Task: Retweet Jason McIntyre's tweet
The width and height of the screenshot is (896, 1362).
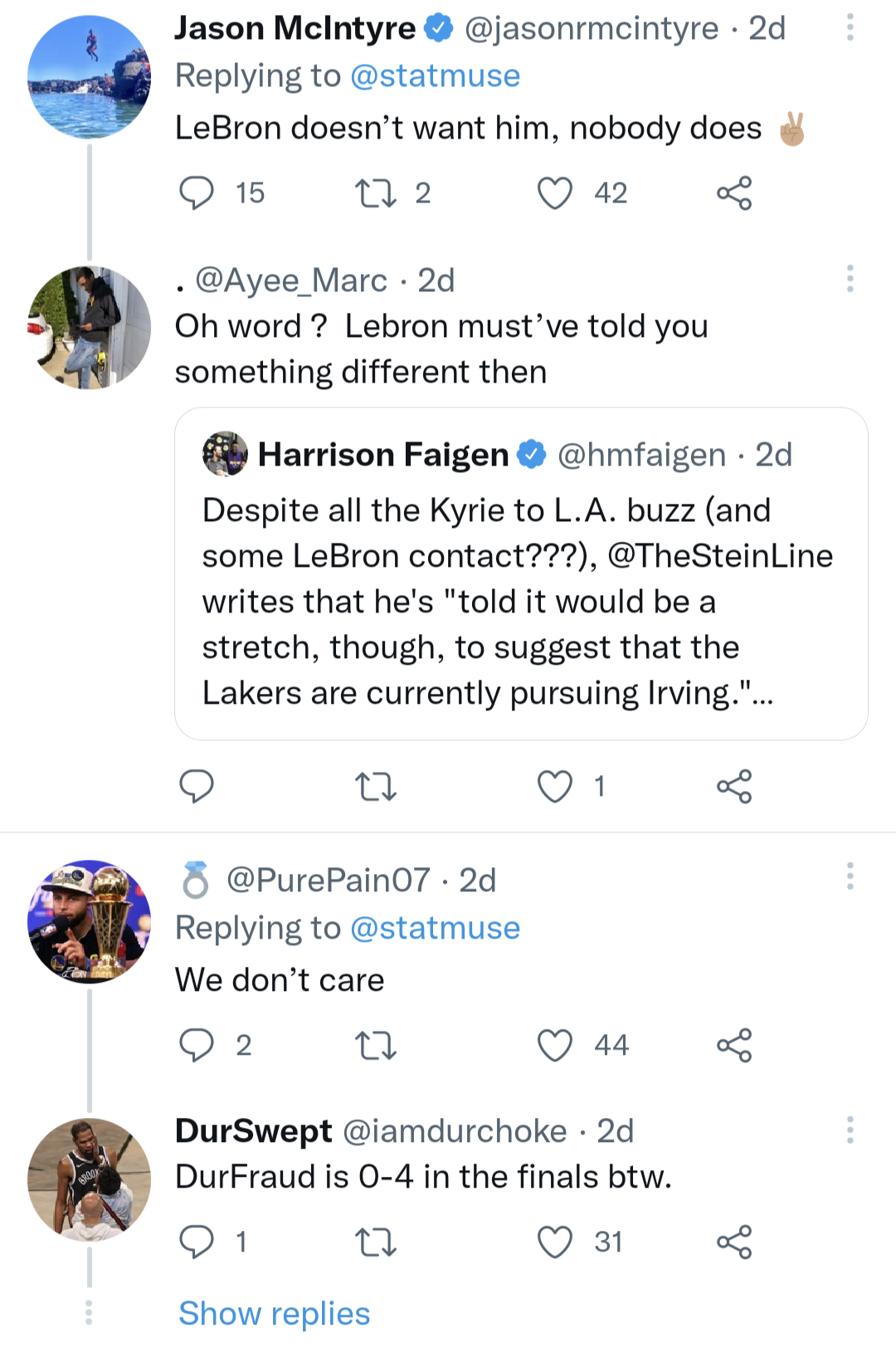Action: (376, 193)
